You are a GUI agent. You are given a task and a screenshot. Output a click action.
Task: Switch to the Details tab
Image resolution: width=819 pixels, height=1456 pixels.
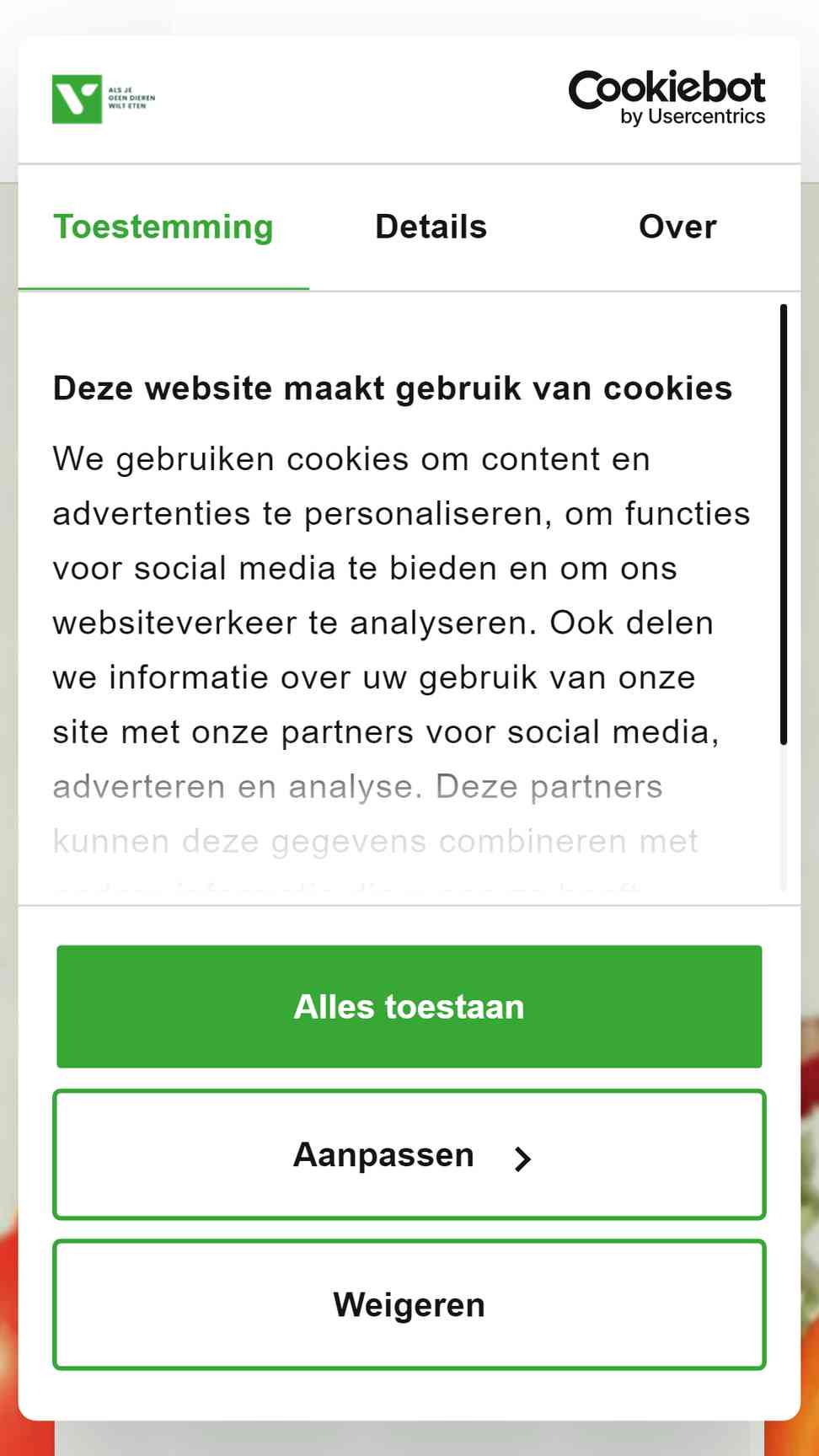[x=431, y=227]
